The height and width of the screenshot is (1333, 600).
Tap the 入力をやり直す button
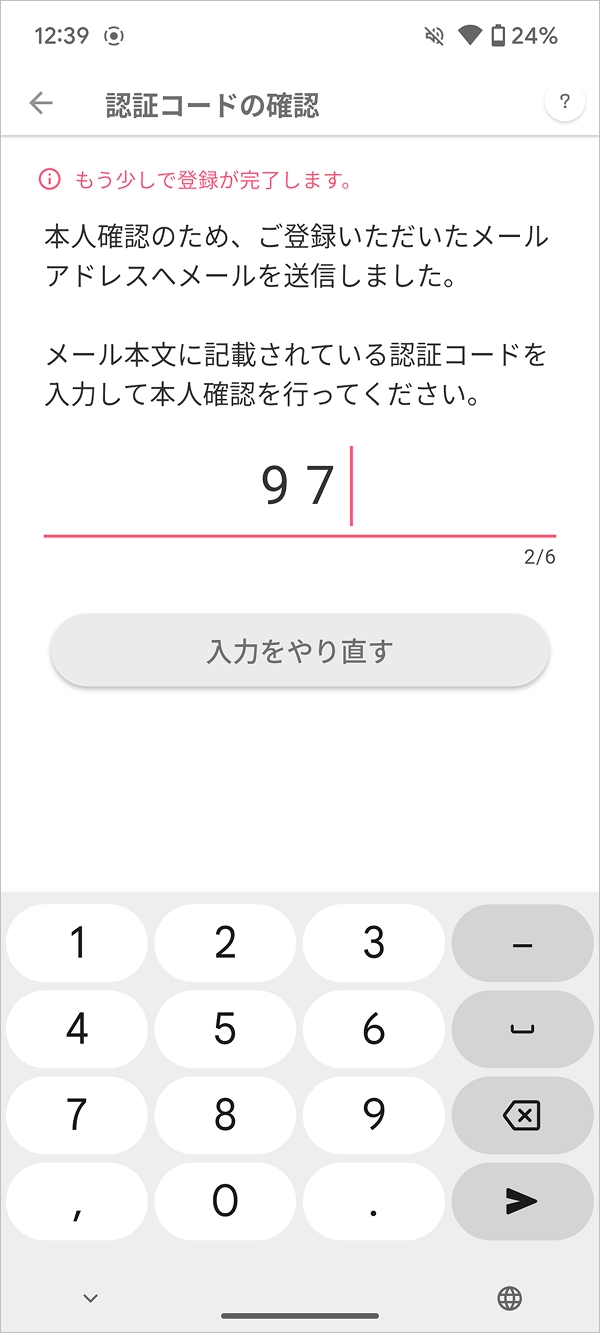coord(300,651)
